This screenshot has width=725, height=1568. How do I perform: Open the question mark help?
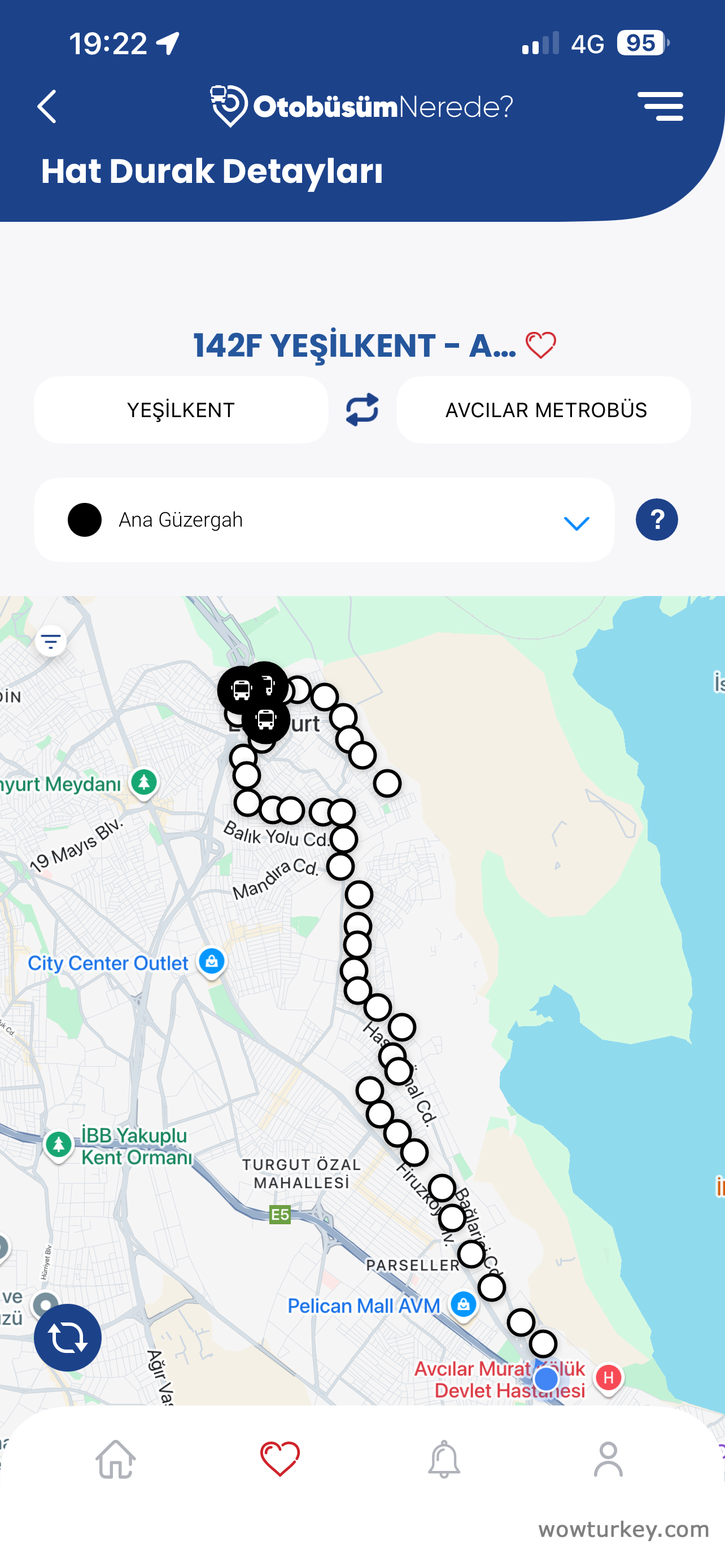click(656, 520)
